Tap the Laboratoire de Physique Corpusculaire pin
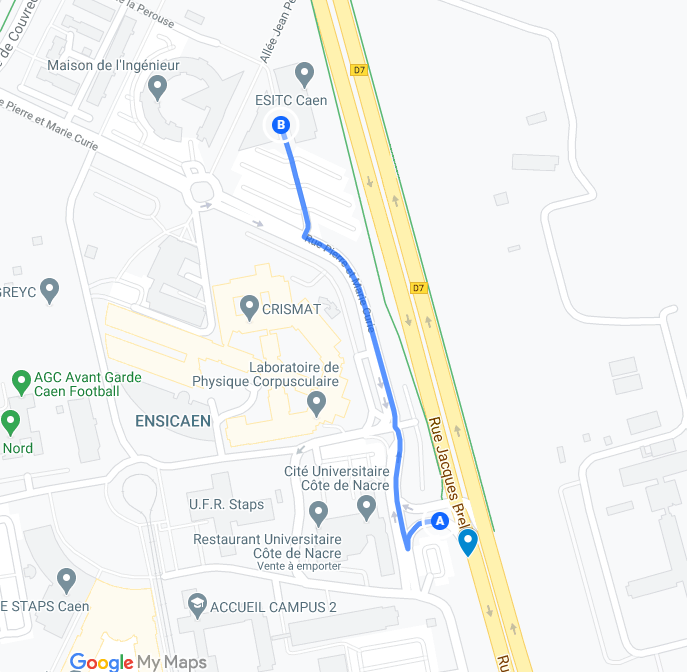Viewport: 687px width, 672px height. (x=317, y=403)
